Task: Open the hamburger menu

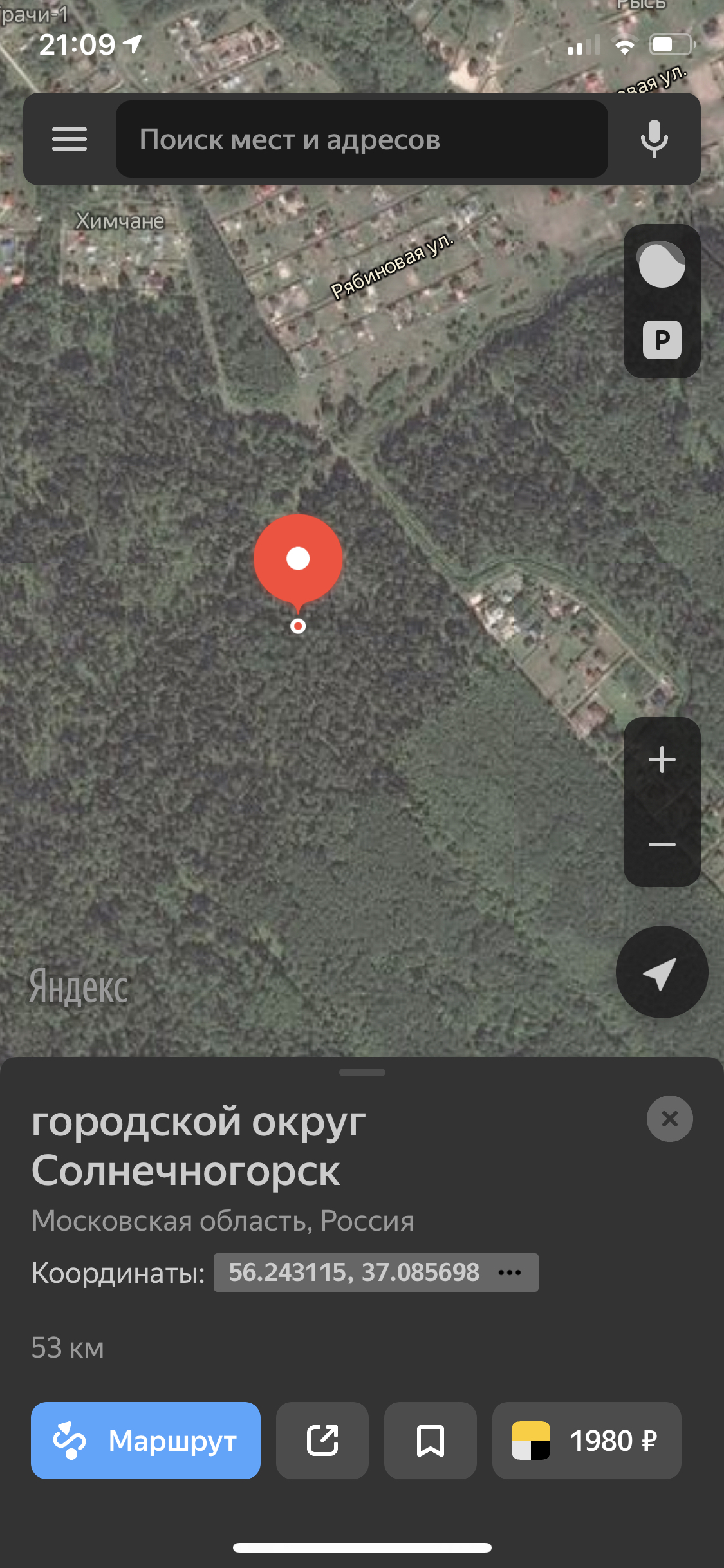Action: (70, 139)
